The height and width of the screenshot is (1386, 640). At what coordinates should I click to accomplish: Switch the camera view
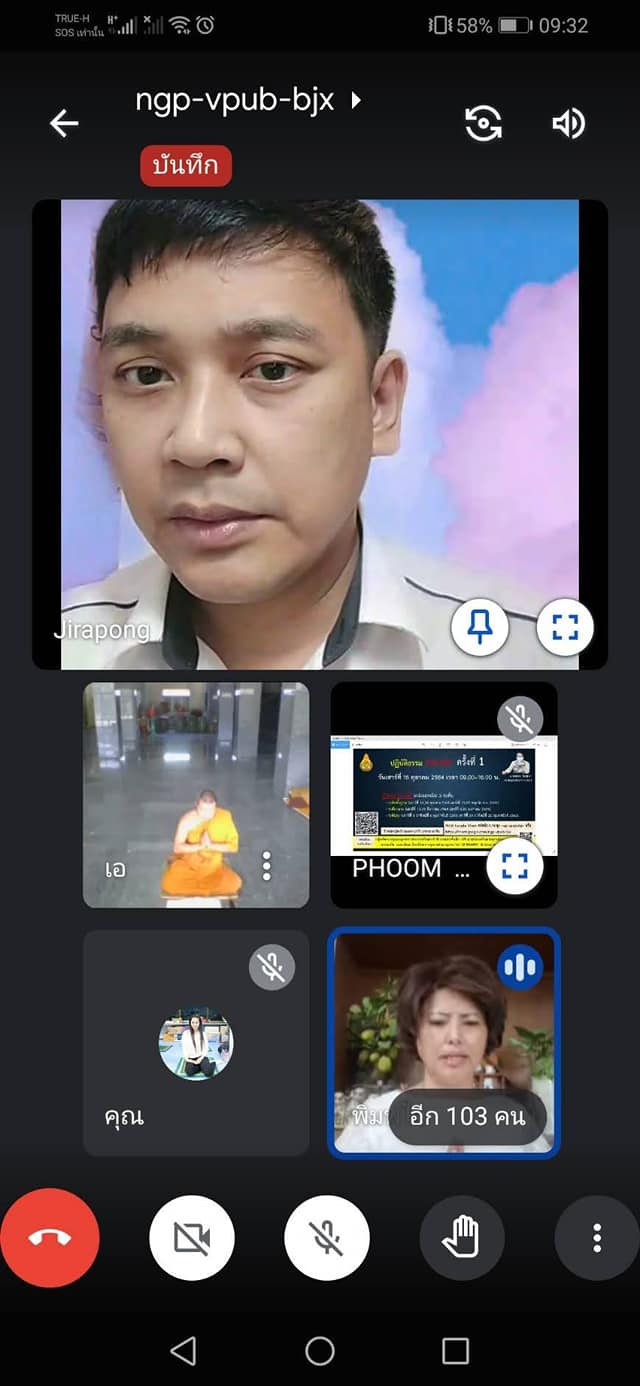pos(483,123)
